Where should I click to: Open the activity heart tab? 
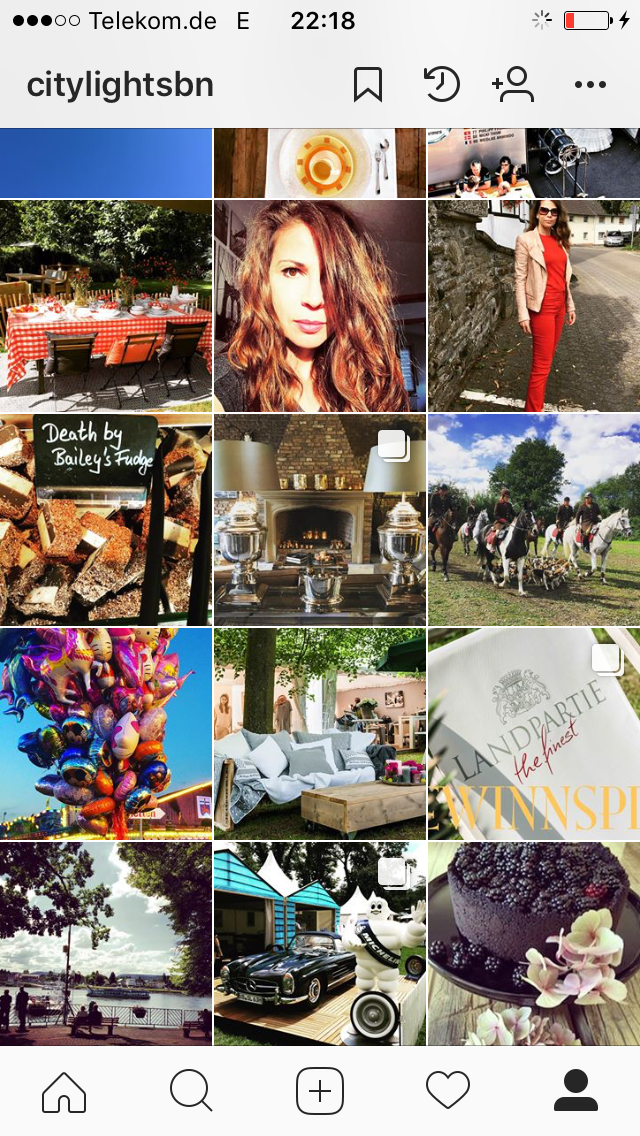447,1091
